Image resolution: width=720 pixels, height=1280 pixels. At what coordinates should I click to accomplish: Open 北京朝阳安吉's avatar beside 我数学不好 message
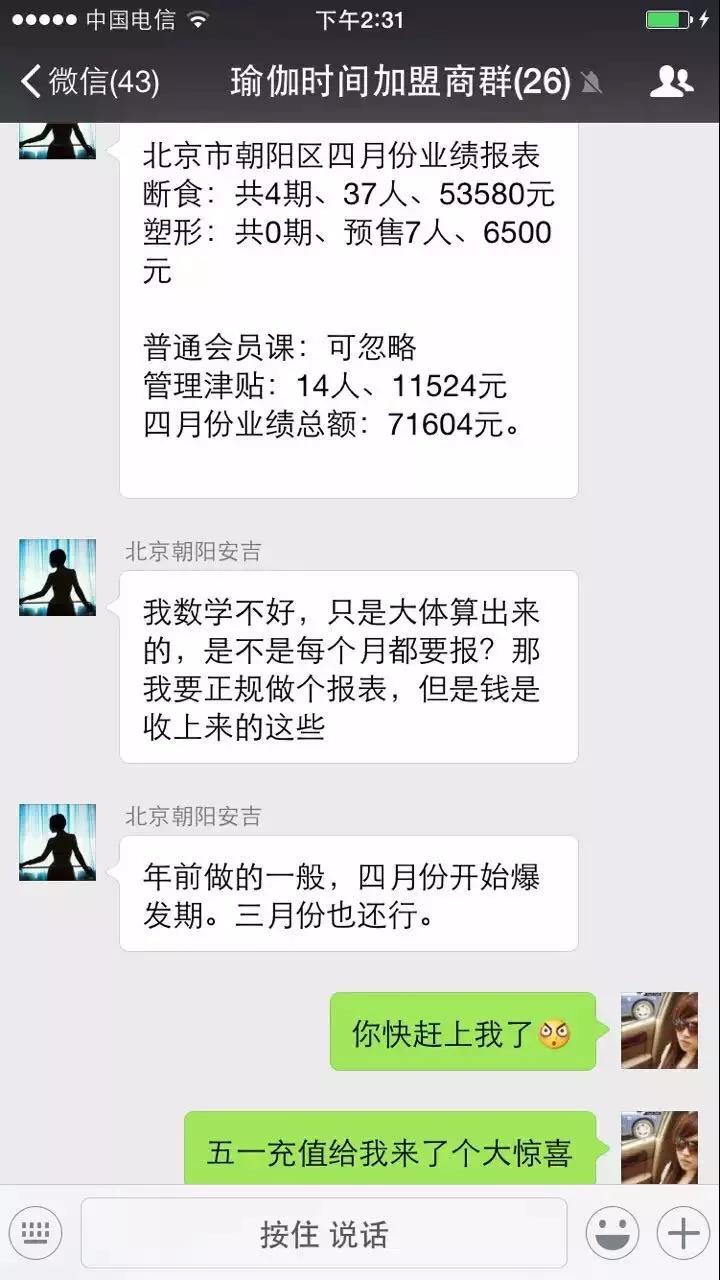click(57, 578)
